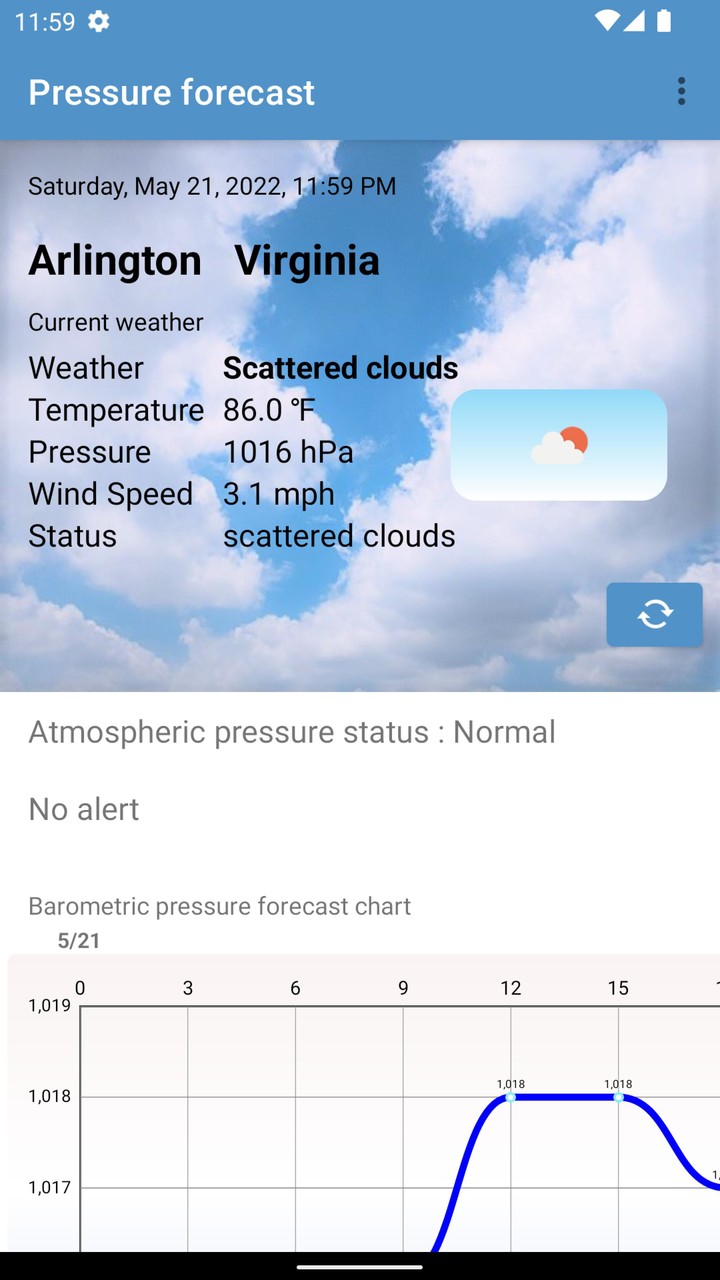Tap the scattered clouds weather icon
Viewport: 720px width, 1280px height.
[x=558, y=443]
